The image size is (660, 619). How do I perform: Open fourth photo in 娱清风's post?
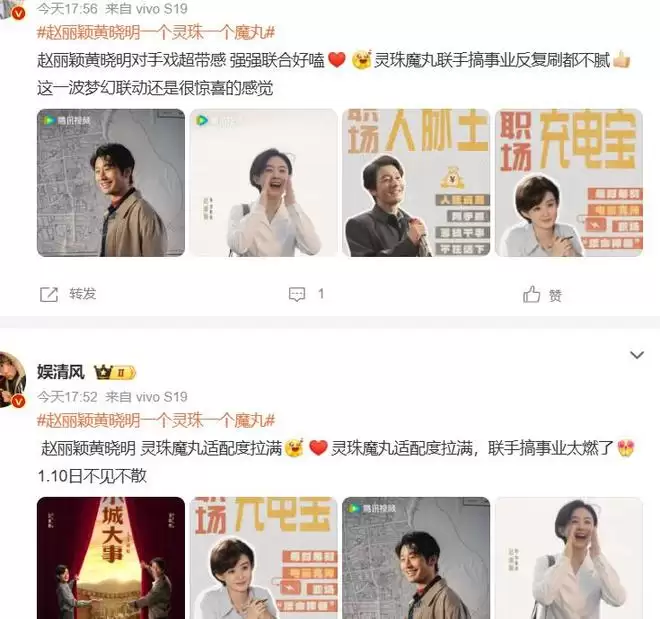(x=568, y=558)
